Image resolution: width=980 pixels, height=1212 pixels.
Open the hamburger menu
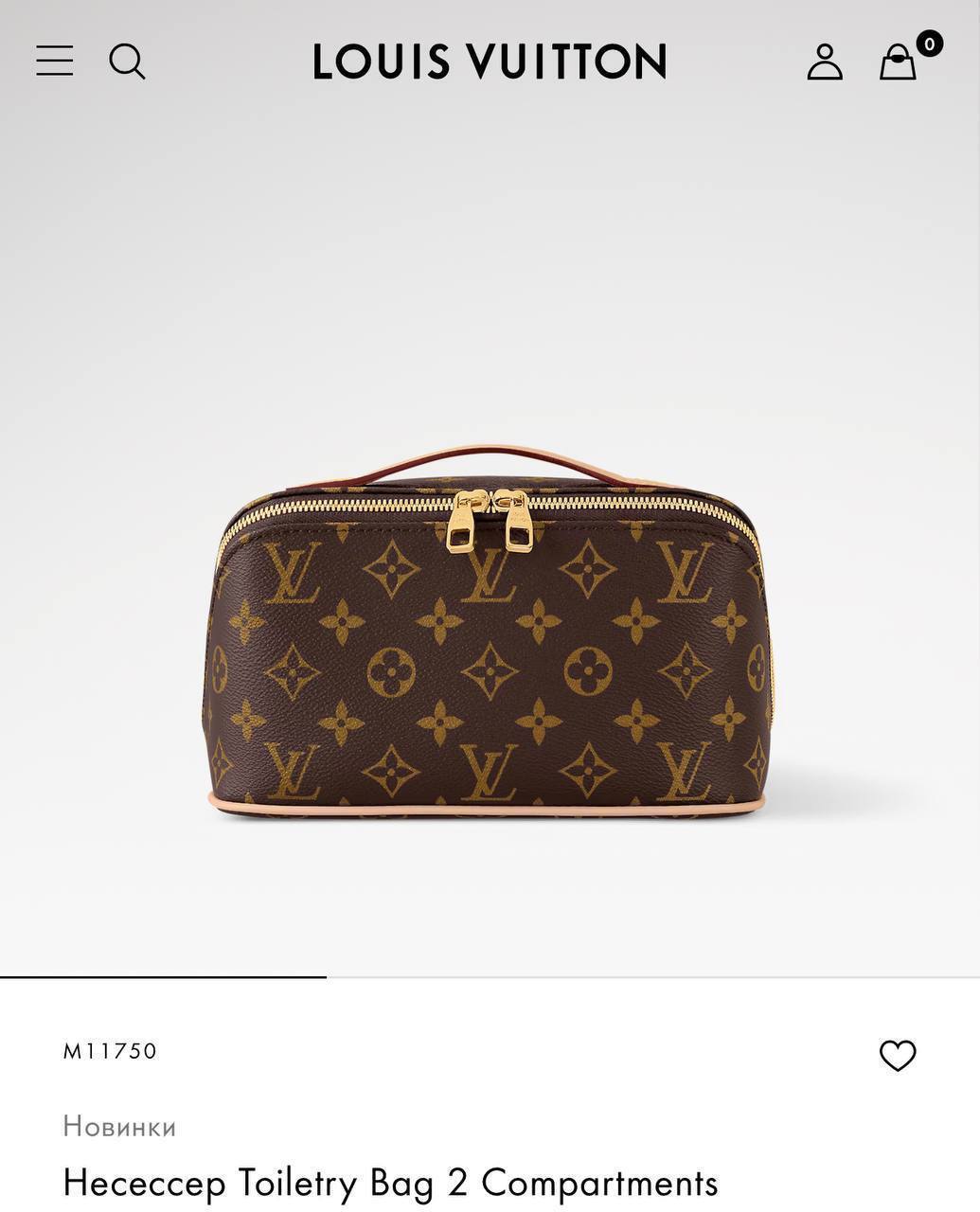point(55,61)
